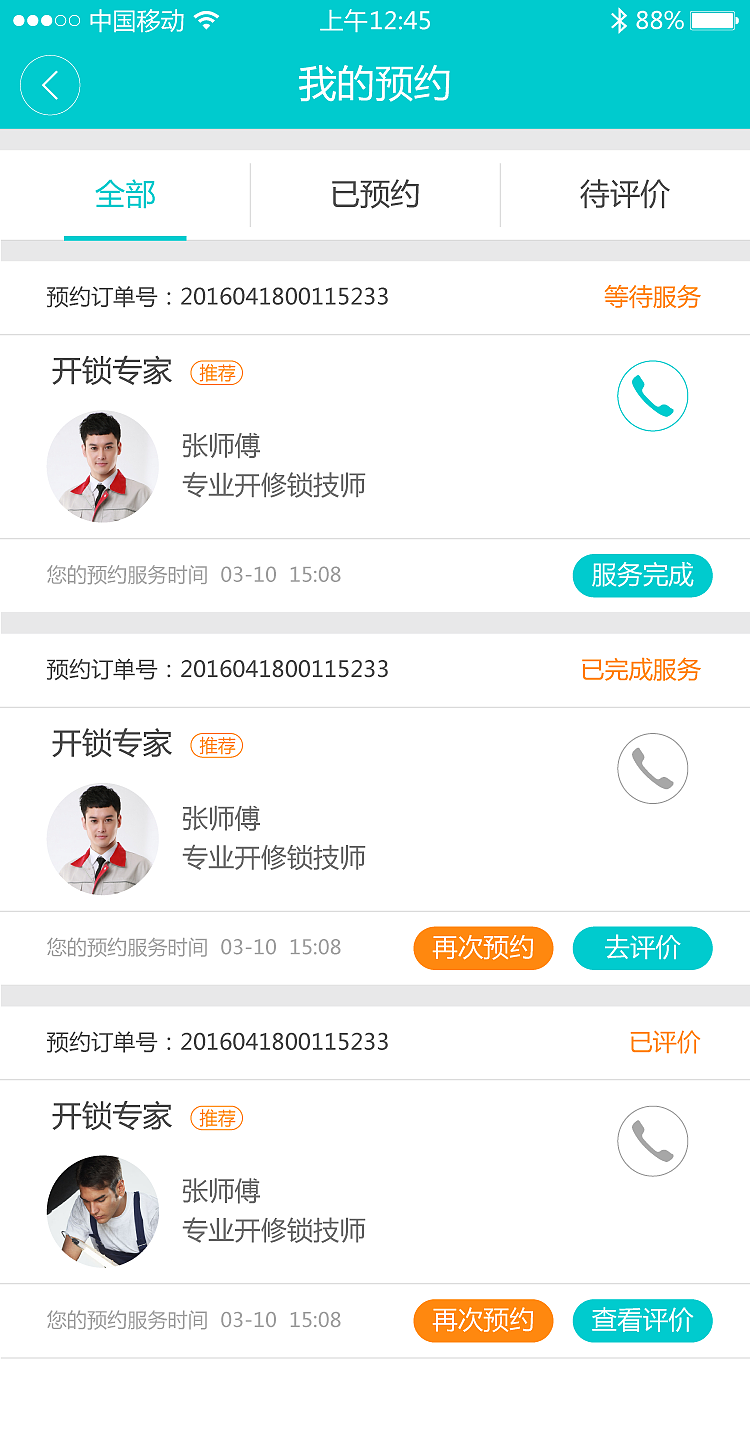This screenshot has width=750, height=1438.
Task: Tap the teal phone icon for 等待服务 order
Action: (x=652, y=396)
